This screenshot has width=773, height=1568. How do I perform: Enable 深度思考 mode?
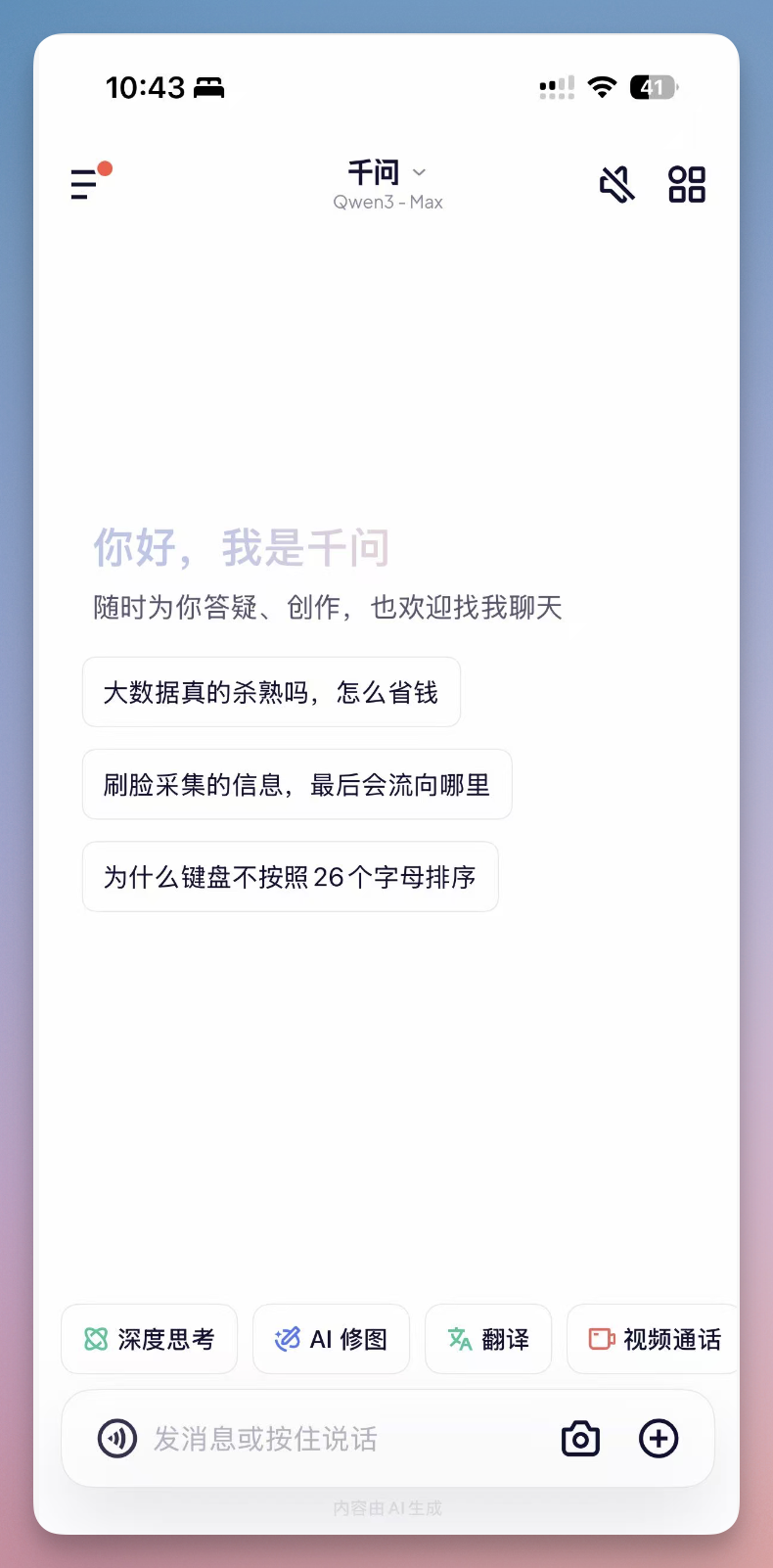149,1339
